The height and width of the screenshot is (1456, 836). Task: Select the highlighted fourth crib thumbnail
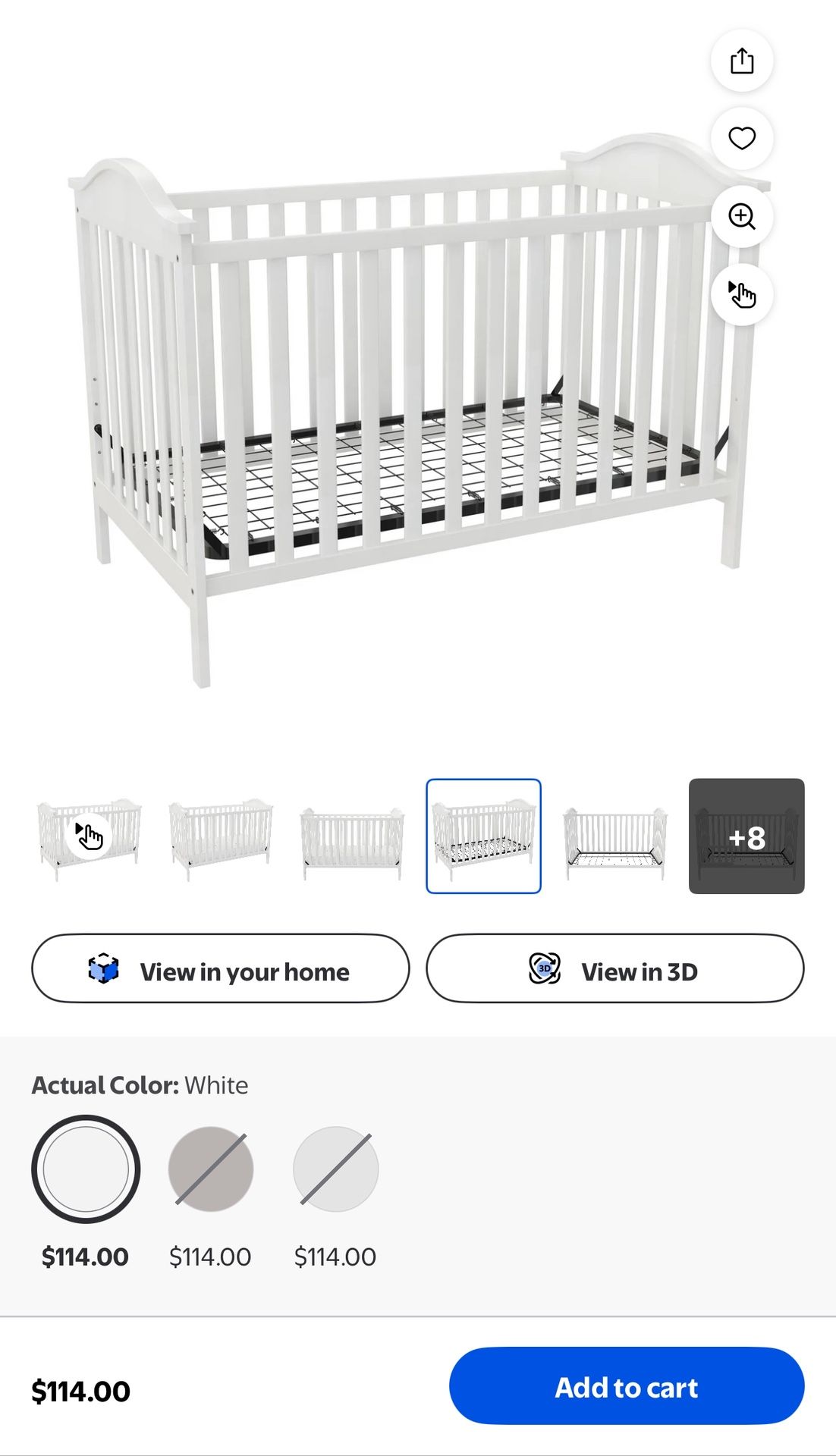click(x=483, y=836)
